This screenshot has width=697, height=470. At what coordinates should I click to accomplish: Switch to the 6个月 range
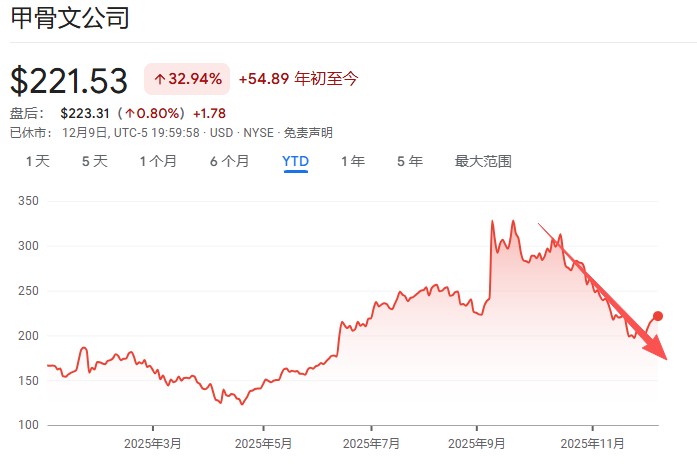coord(229,161)
